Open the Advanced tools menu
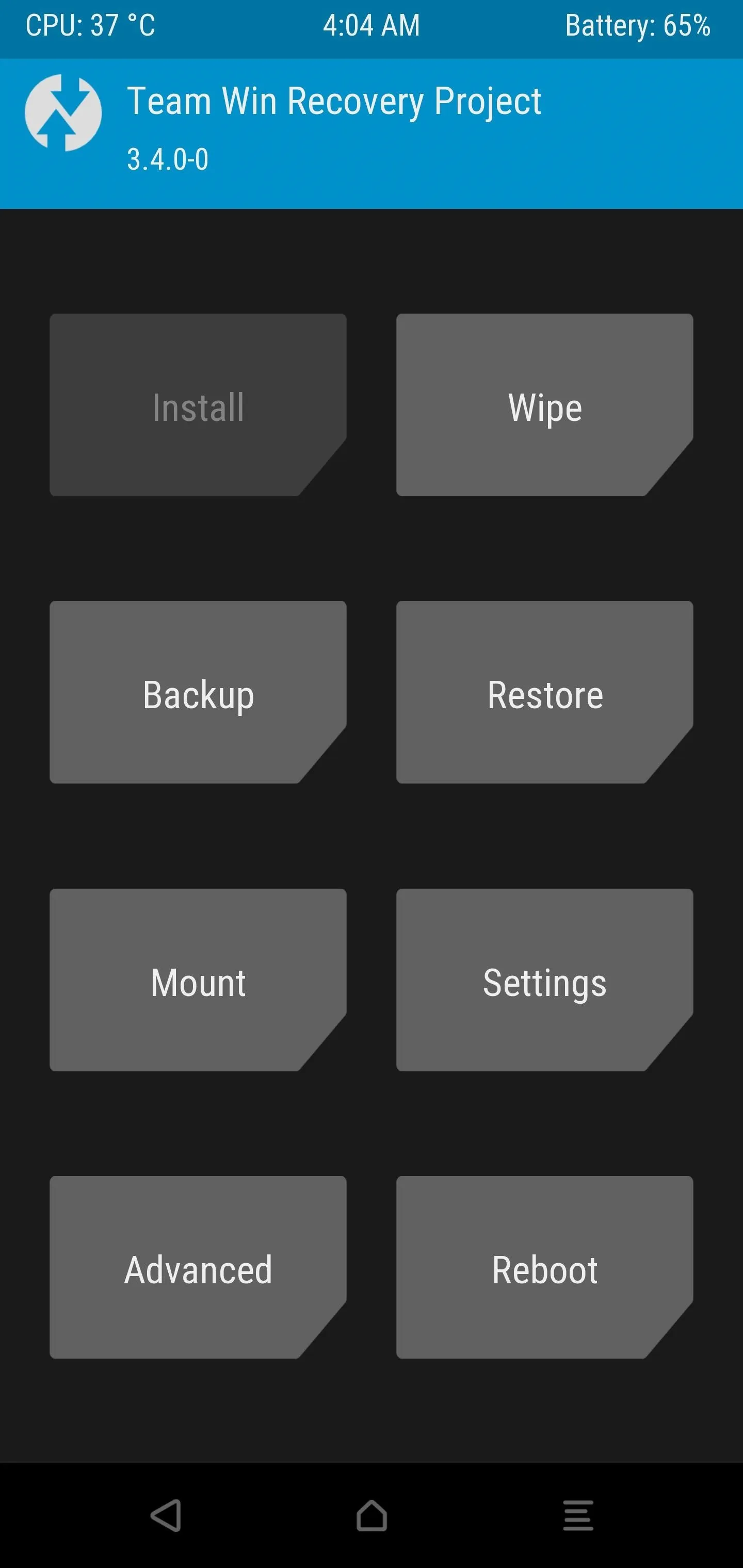 [198, 1267]
